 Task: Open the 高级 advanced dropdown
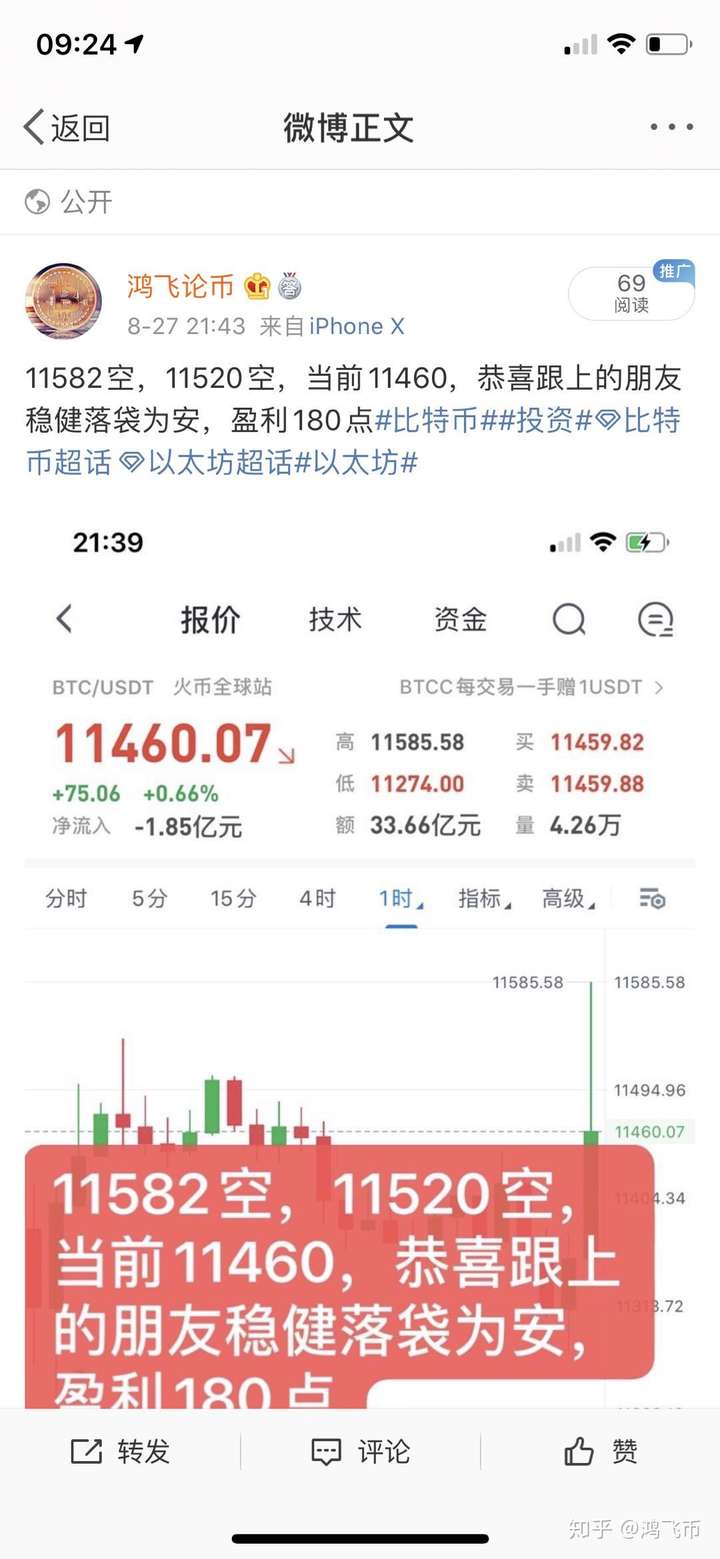coord(563,898)
